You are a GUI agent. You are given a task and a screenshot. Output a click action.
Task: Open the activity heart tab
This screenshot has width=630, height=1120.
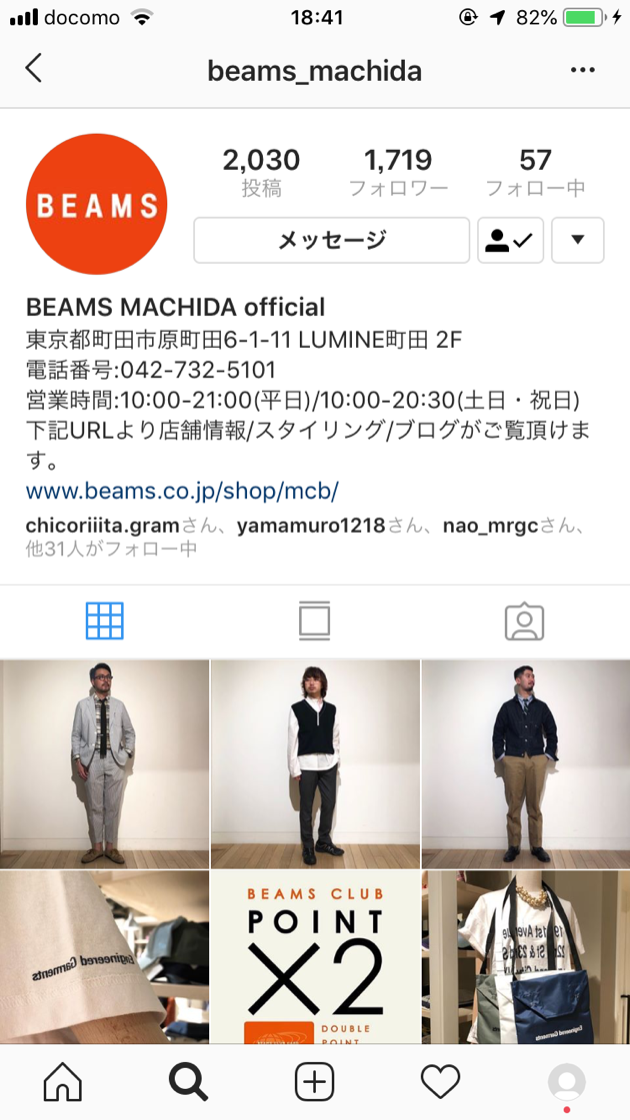click(x=440, y=1081)
